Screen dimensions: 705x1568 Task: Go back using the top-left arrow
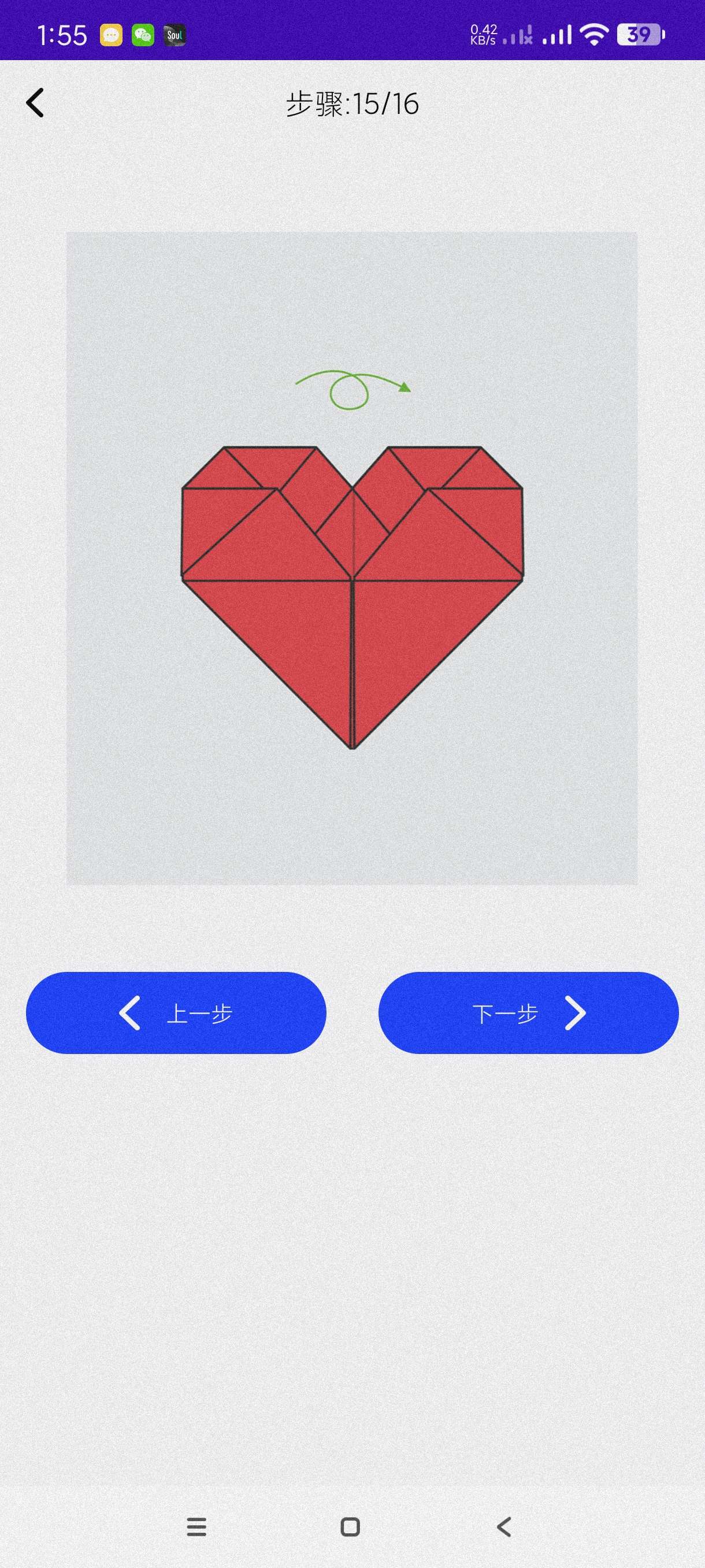click(x=35, y=103)
